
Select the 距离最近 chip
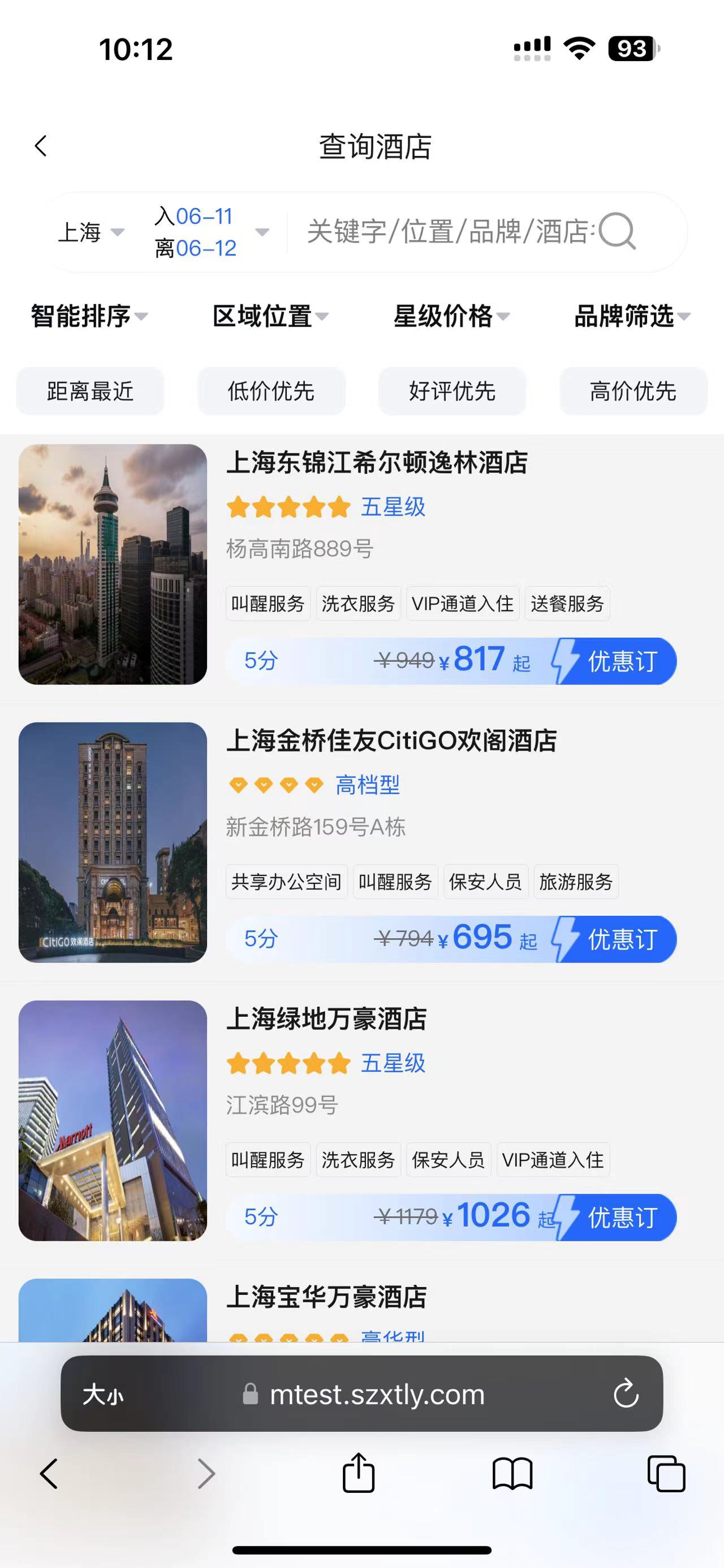90,391
